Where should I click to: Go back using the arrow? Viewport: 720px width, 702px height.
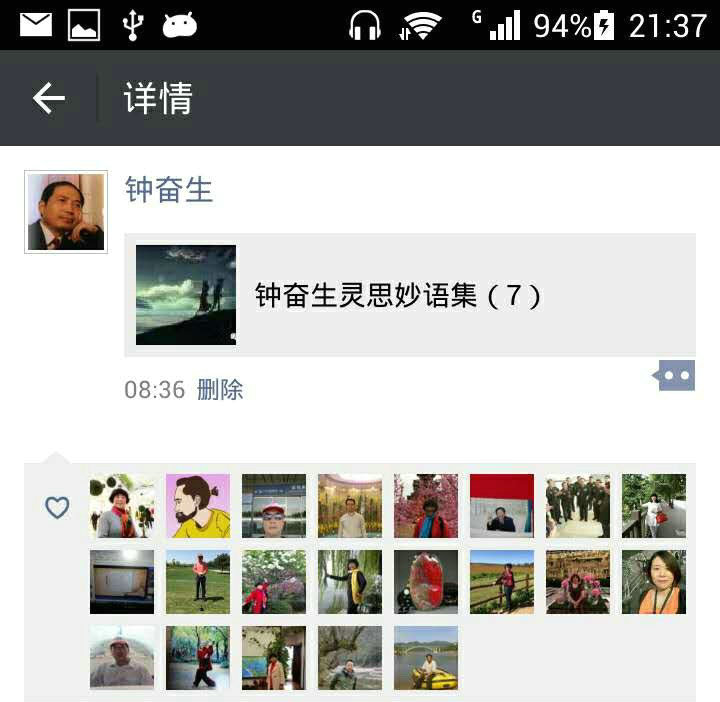48,98
